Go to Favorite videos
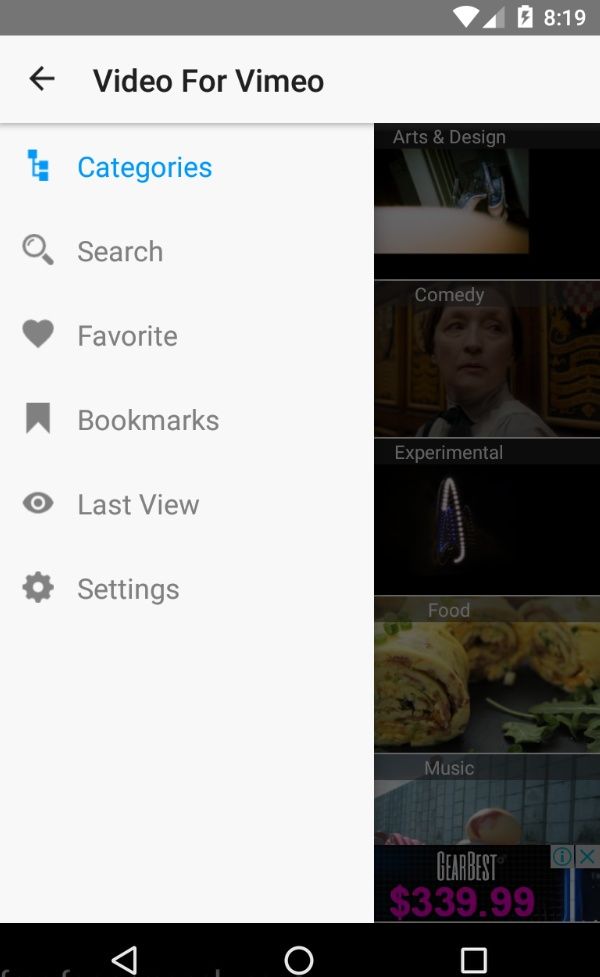 pyautogui.click(x=127, y=336)
